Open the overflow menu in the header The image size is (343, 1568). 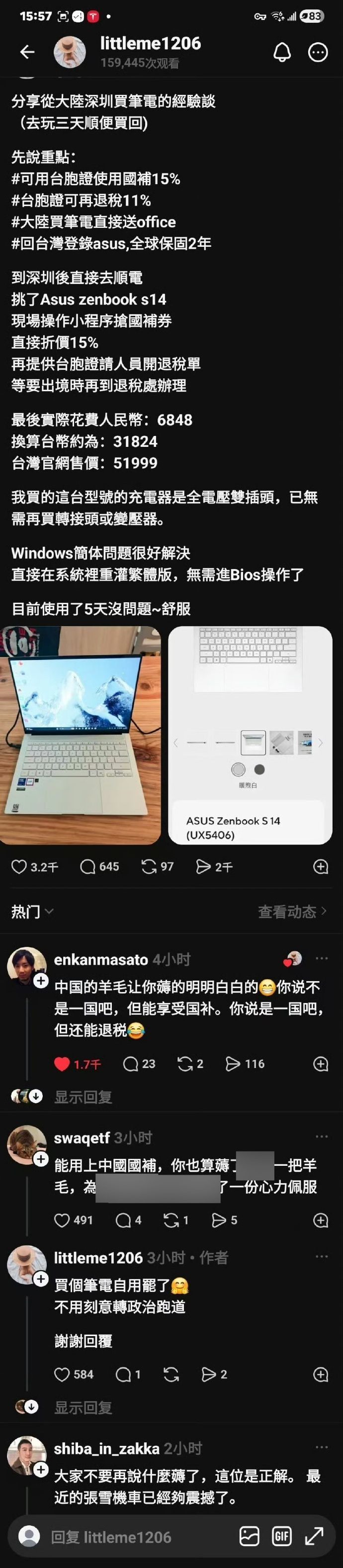pos(318,52)
